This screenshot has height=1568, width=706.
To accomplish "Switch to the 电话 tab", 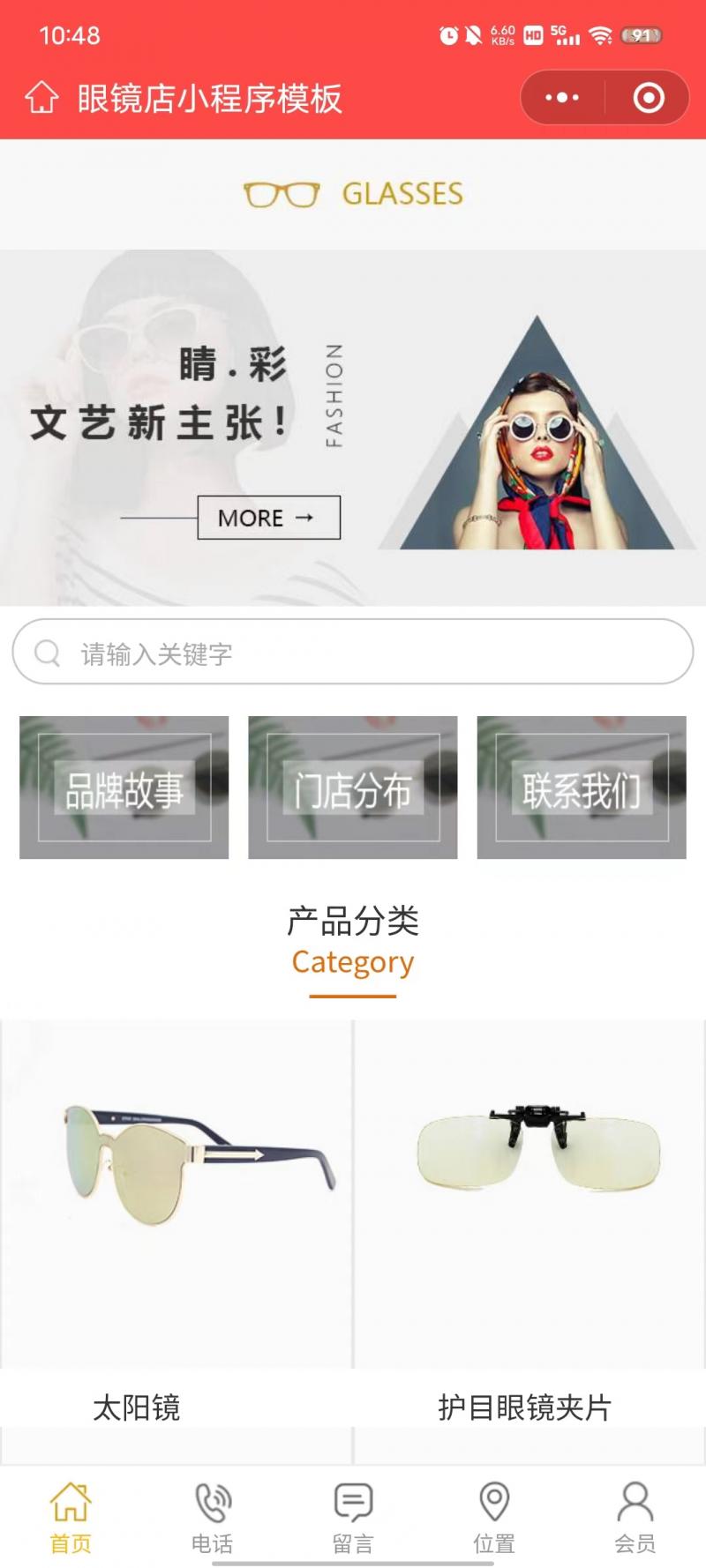I will [212, 1517].
